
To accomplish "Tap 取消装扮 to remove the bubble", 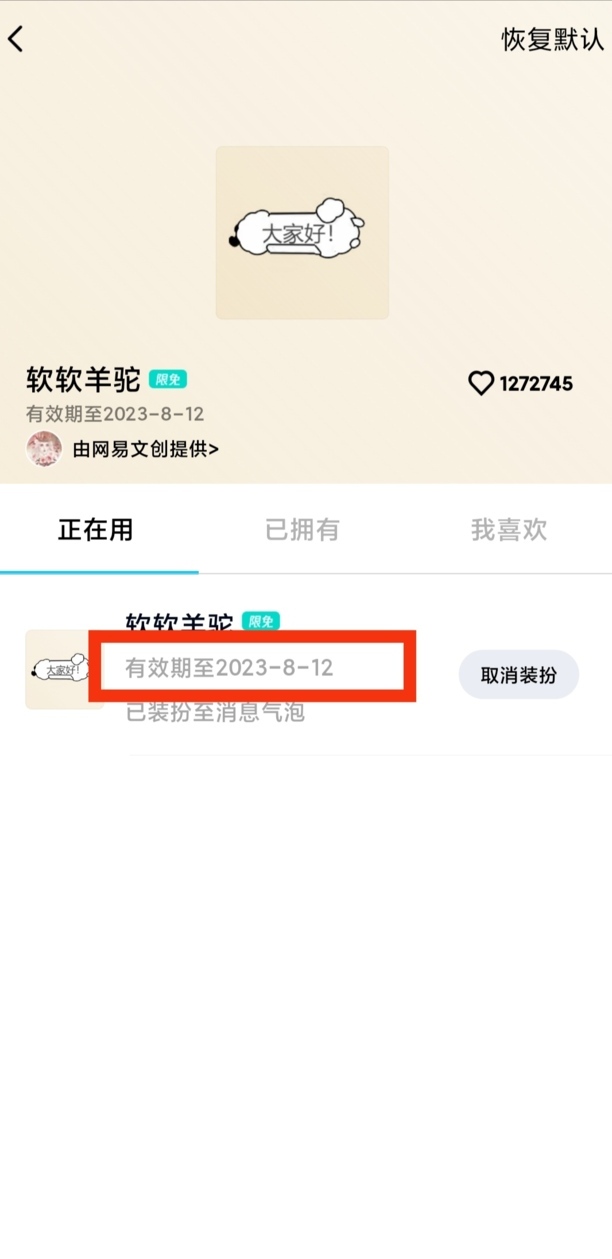I will click(518, 675).
